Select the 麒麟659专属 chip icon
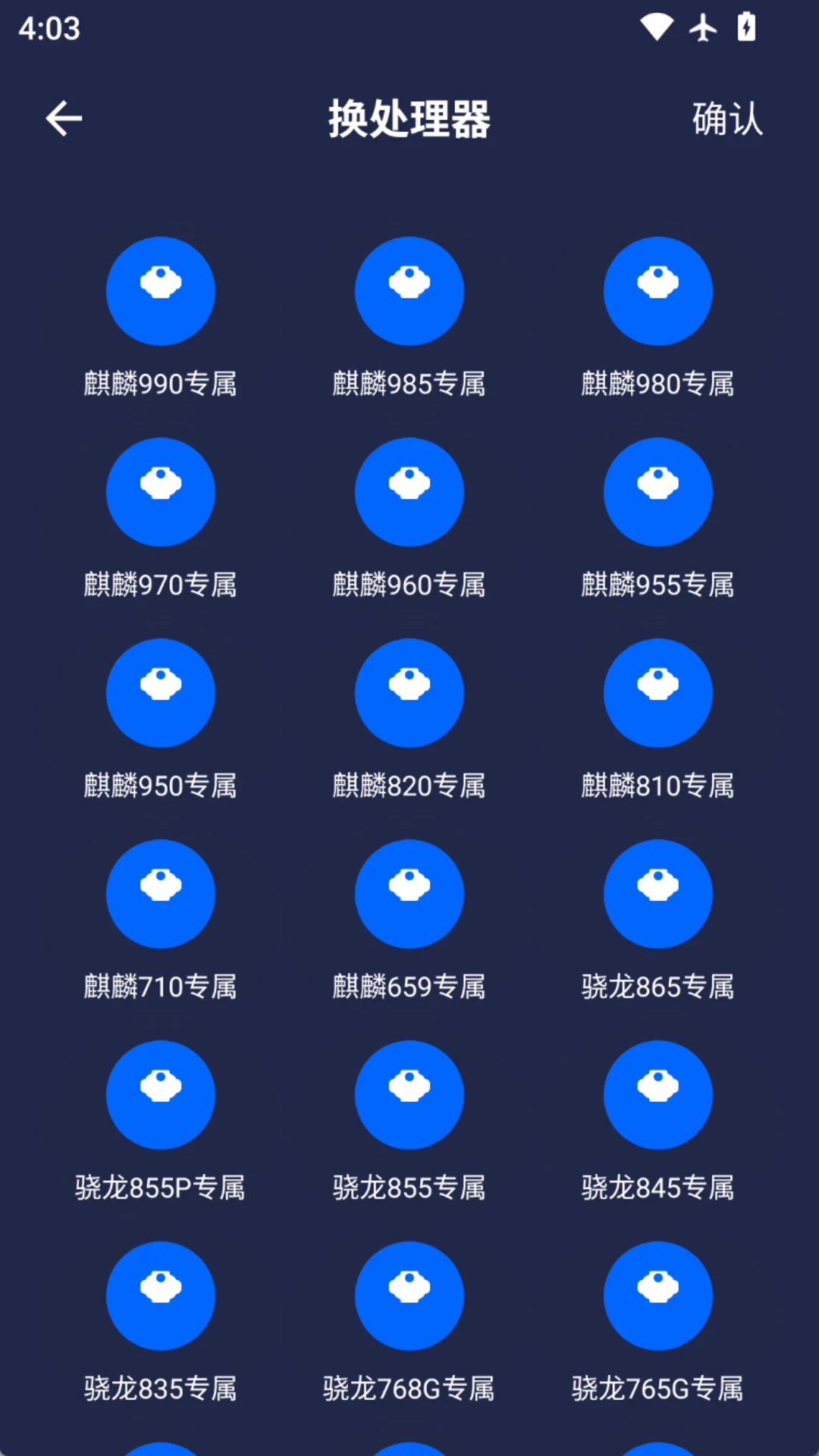The image size is (819, 1456). point(409,895)
